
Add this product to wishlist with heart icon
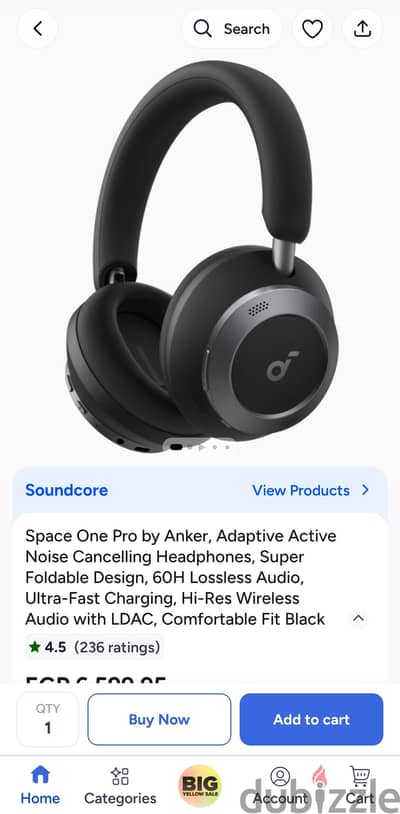(x=312, y=29)
